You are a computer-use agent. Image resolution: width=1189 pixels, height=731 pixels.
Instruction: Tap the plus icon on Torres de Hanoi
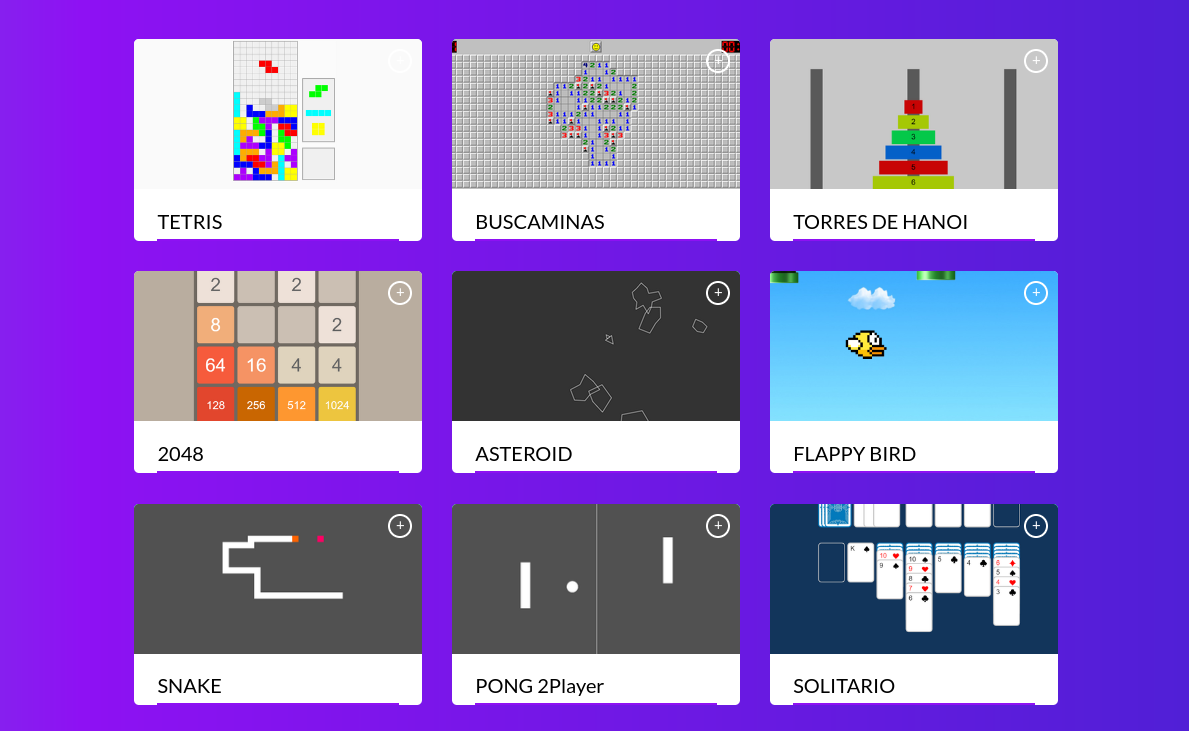(x=1036, y=61)
